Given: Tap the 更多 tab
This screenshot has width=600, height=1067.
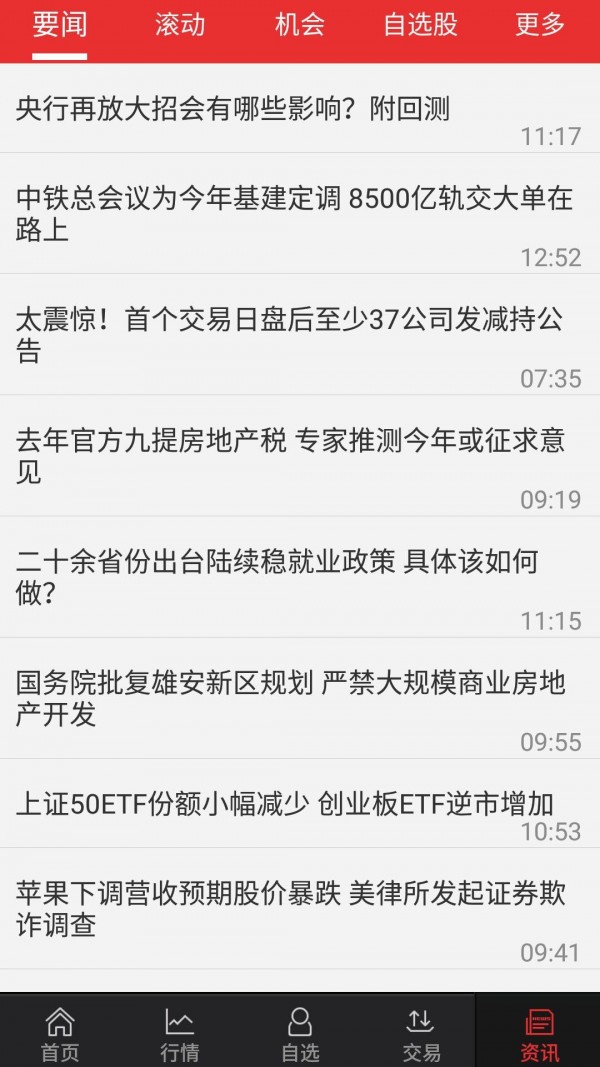Looking at the screenshot, I should click(540, 25).
